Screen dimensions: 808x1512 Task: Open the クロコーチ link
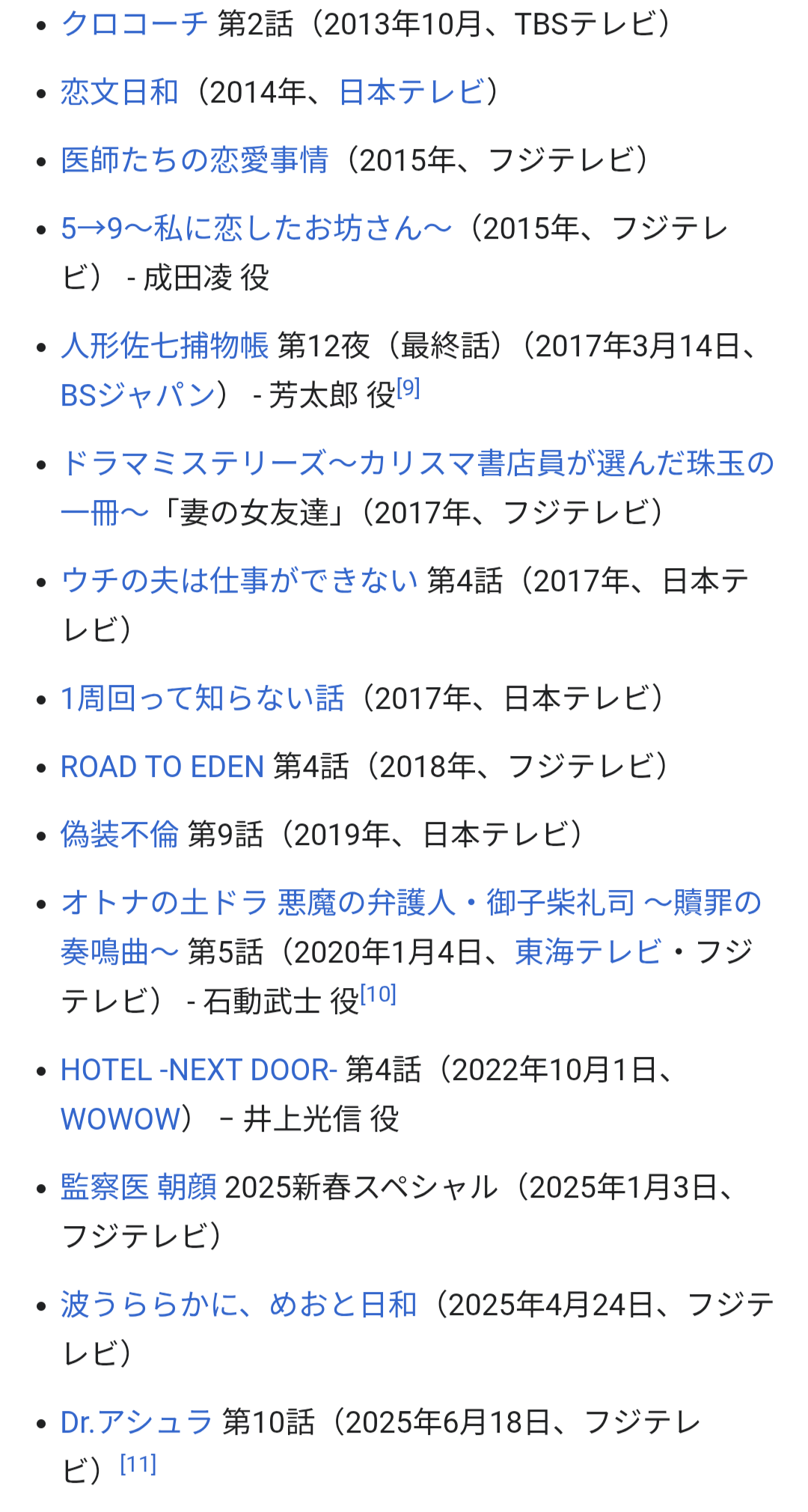(x=134, y=24)
